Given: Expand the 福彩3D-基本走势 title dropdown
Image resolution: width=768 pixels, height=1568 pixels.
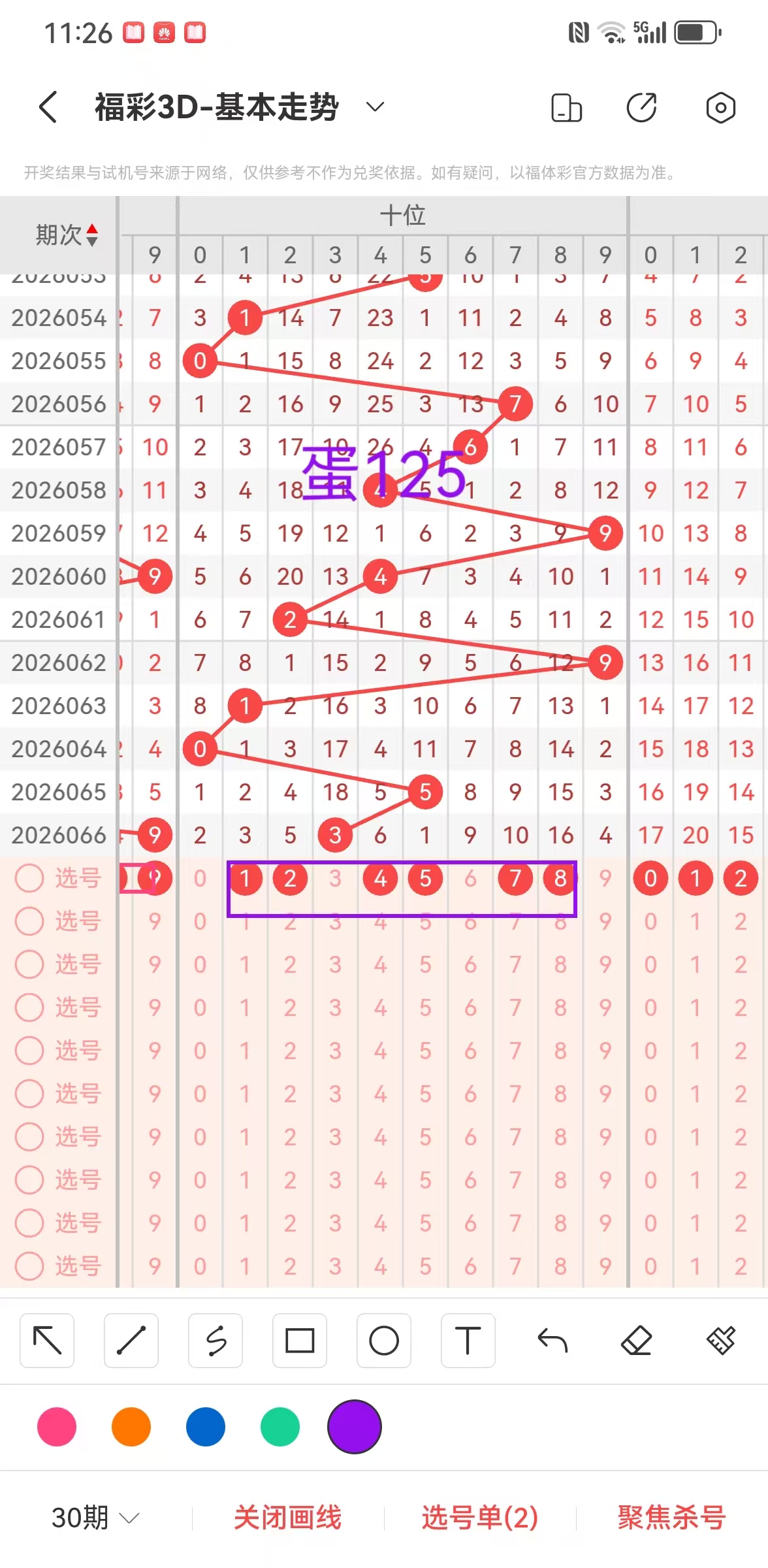Looking at the screenshot, I should [x=374, y=107].
